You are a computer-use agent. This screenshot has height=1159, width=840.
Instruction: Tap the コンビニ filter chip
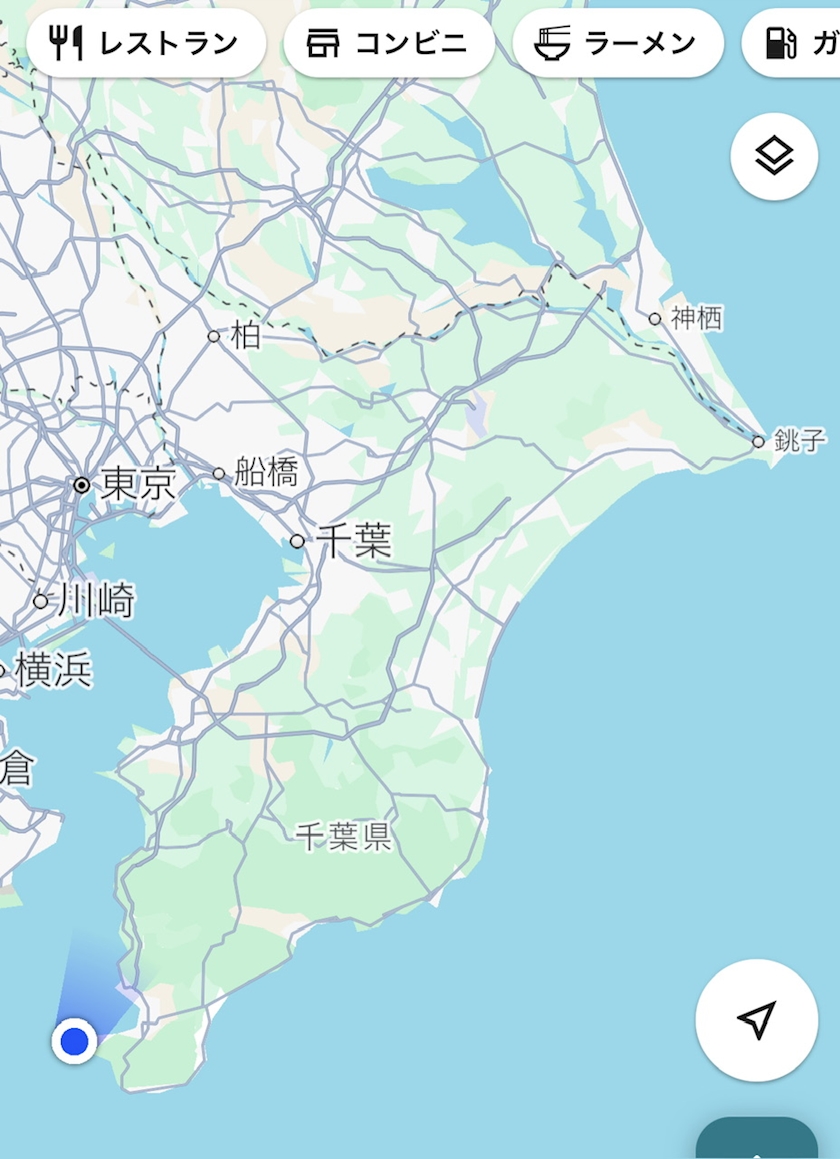[389, 43]
